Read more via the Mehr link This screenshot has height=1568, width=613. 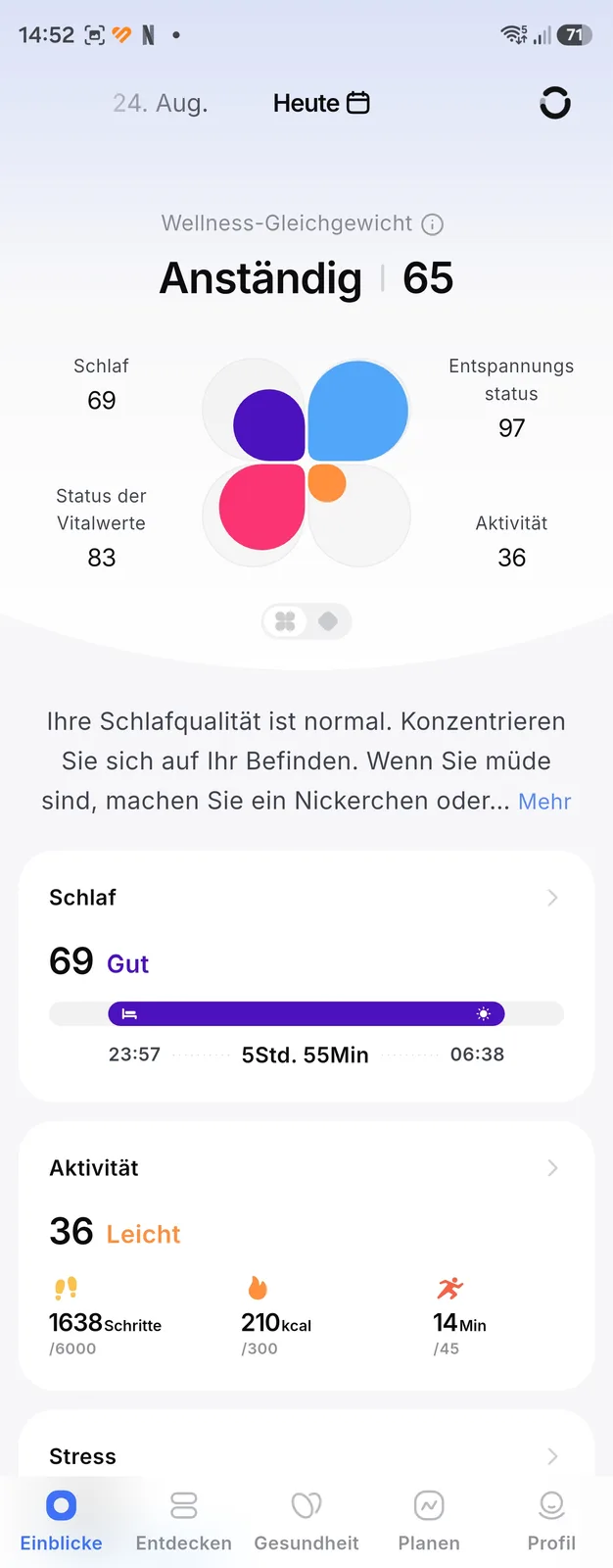point(544,802)
